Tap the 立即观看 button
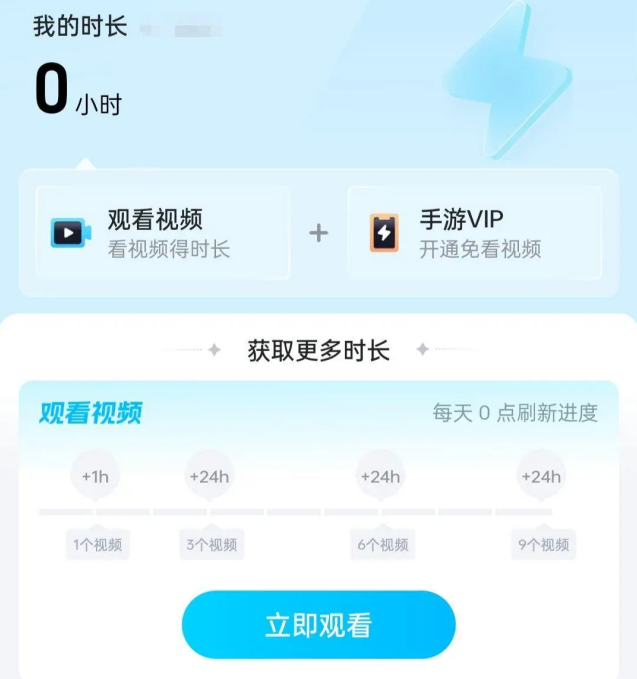This screenshot has width=637, height=679. 318,625
